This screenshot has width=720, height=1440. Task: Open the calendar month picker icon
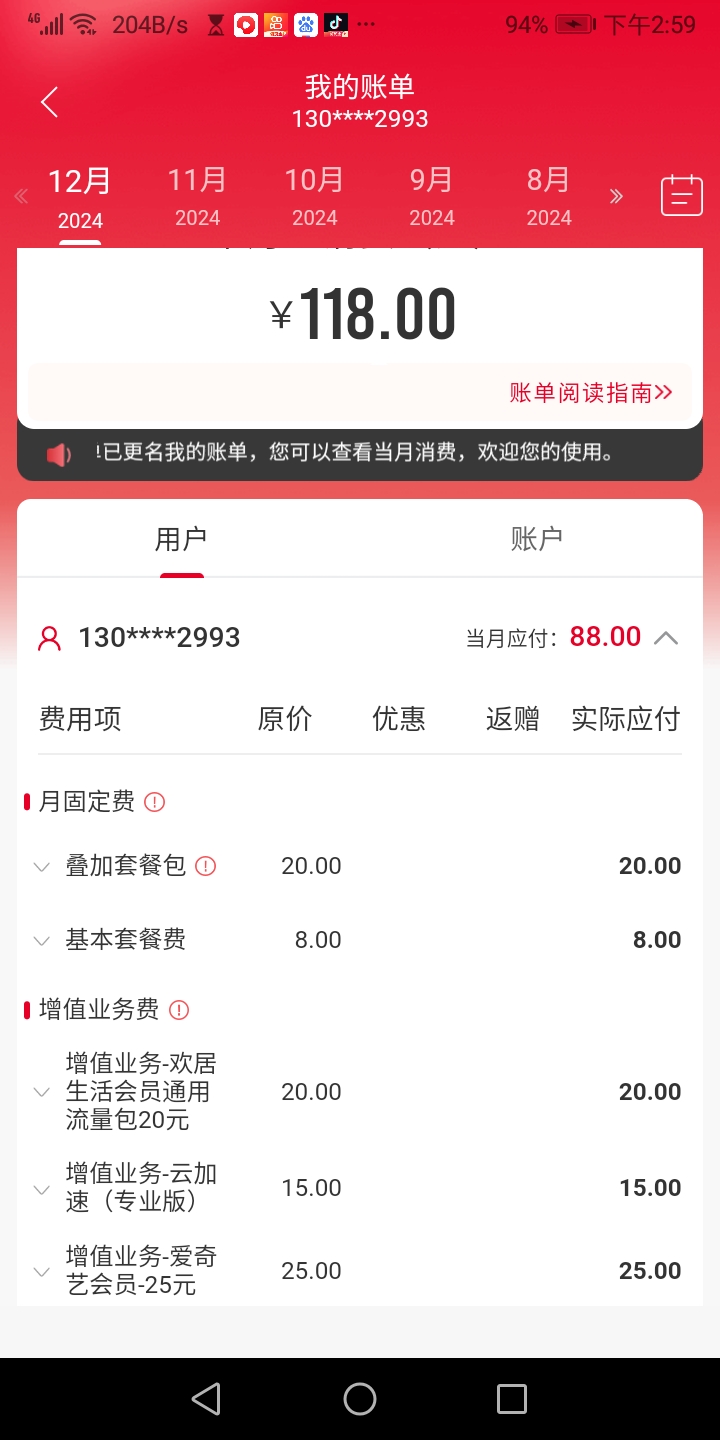tap(682, 195)
